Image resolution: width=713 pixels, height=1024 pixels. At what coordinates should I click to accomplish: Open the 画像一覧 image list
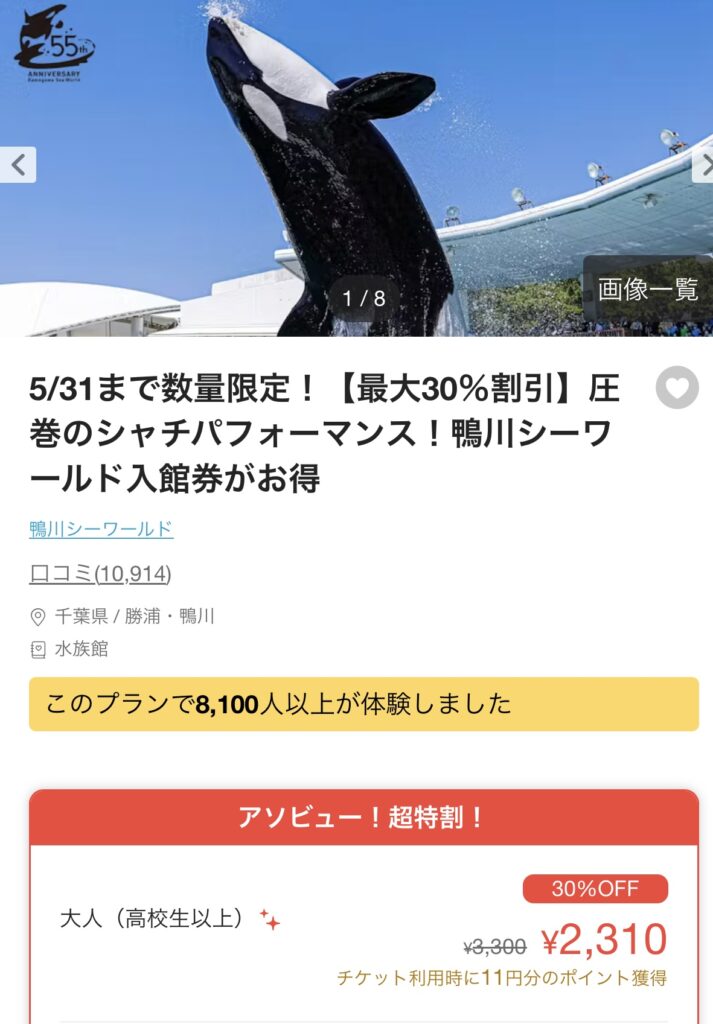(x=648, y=290)
